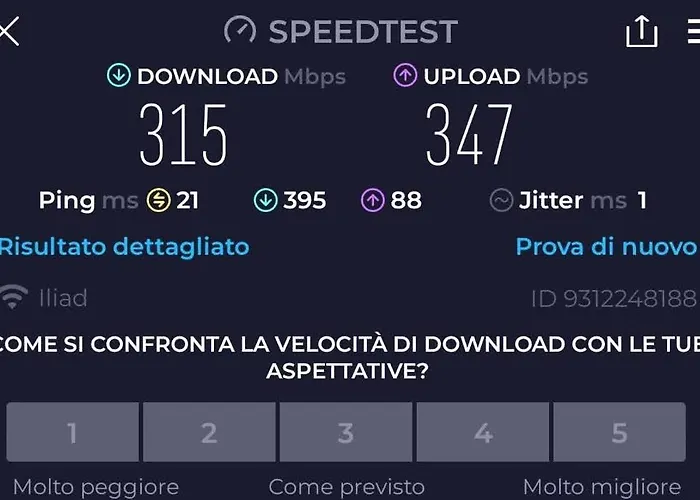Tap Prova di nuovo to retest
This screenshot has height=500, width=700.
coord(606,246)
